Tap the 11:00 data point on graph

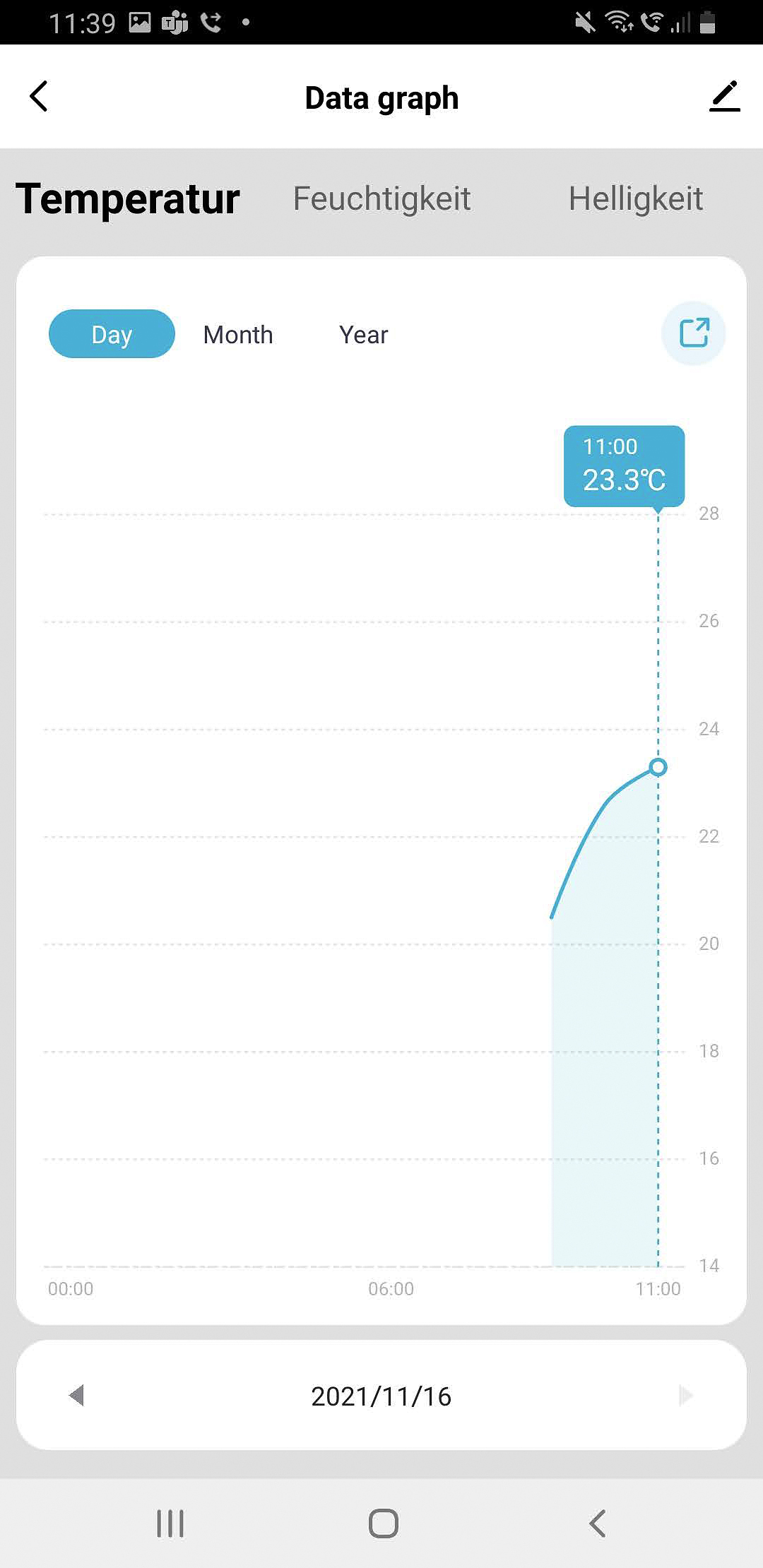click(658, 767)
